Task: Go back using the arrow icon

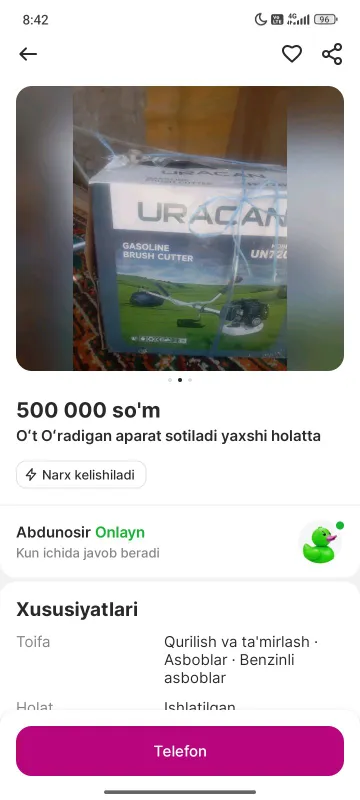Action: pyautogui.click(x=28, y=54)
